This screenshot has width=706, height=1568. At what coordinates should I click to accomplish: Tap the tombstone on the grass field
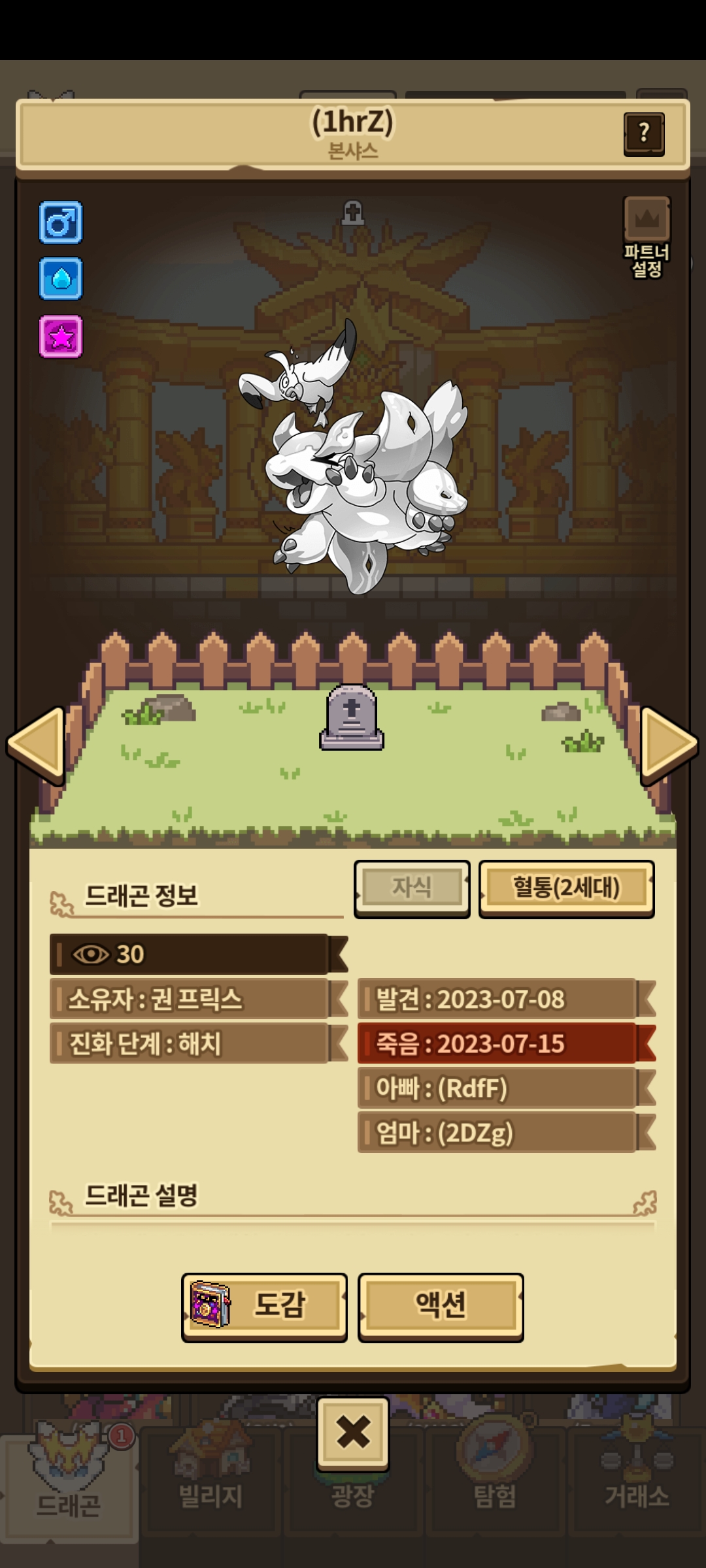pos(352,717)
